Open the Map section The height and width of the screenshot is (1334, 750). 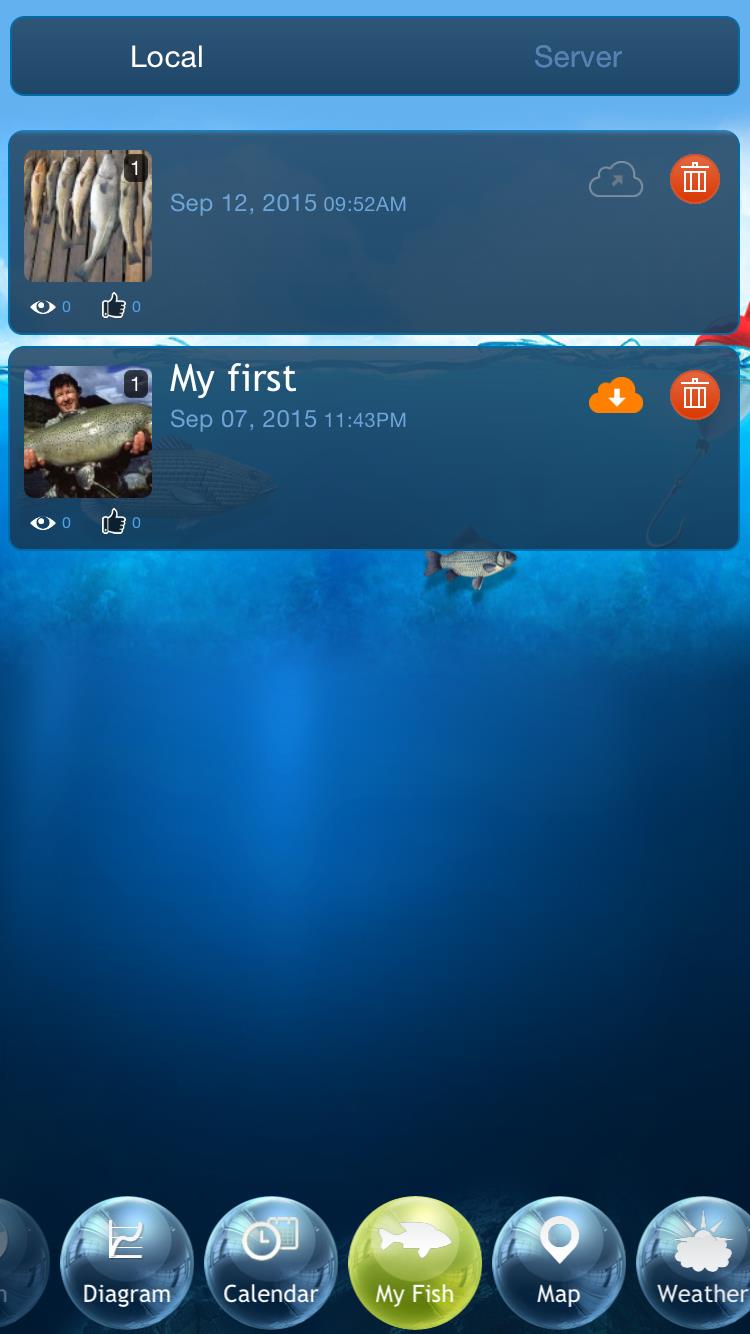(x=559, y=1263)
